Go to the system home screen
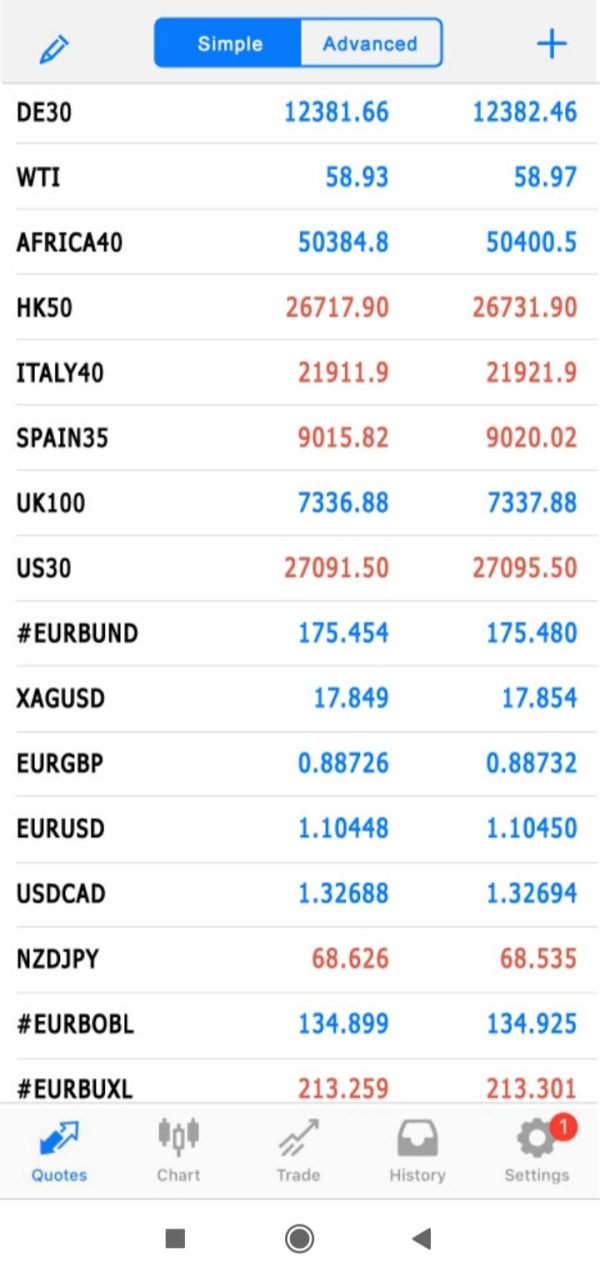Image resolution: width=600 pixels, height=1278 pixels. point(299,1239)
